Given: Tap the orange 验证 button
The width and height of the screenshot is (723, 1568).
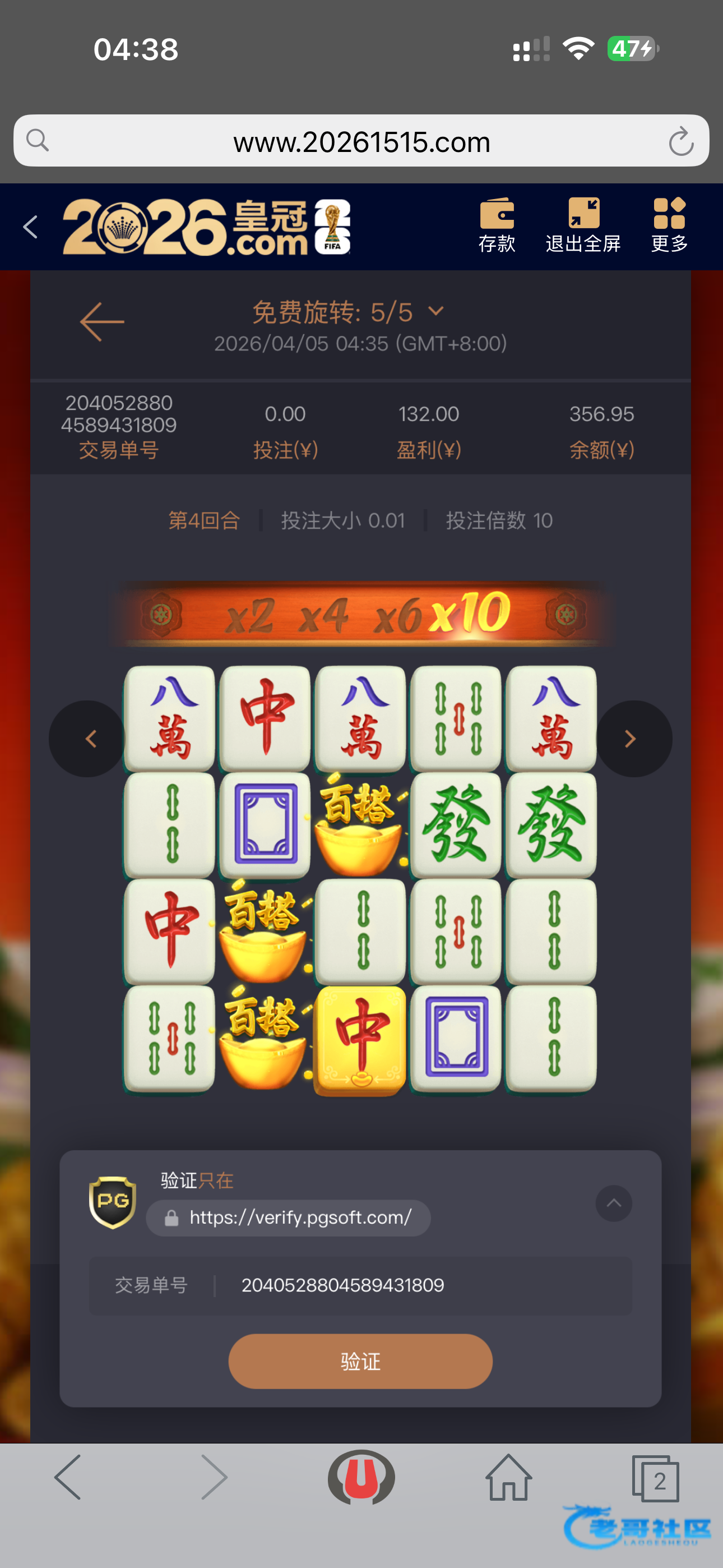Looking at the screenshot, I should pos(360,1361).
